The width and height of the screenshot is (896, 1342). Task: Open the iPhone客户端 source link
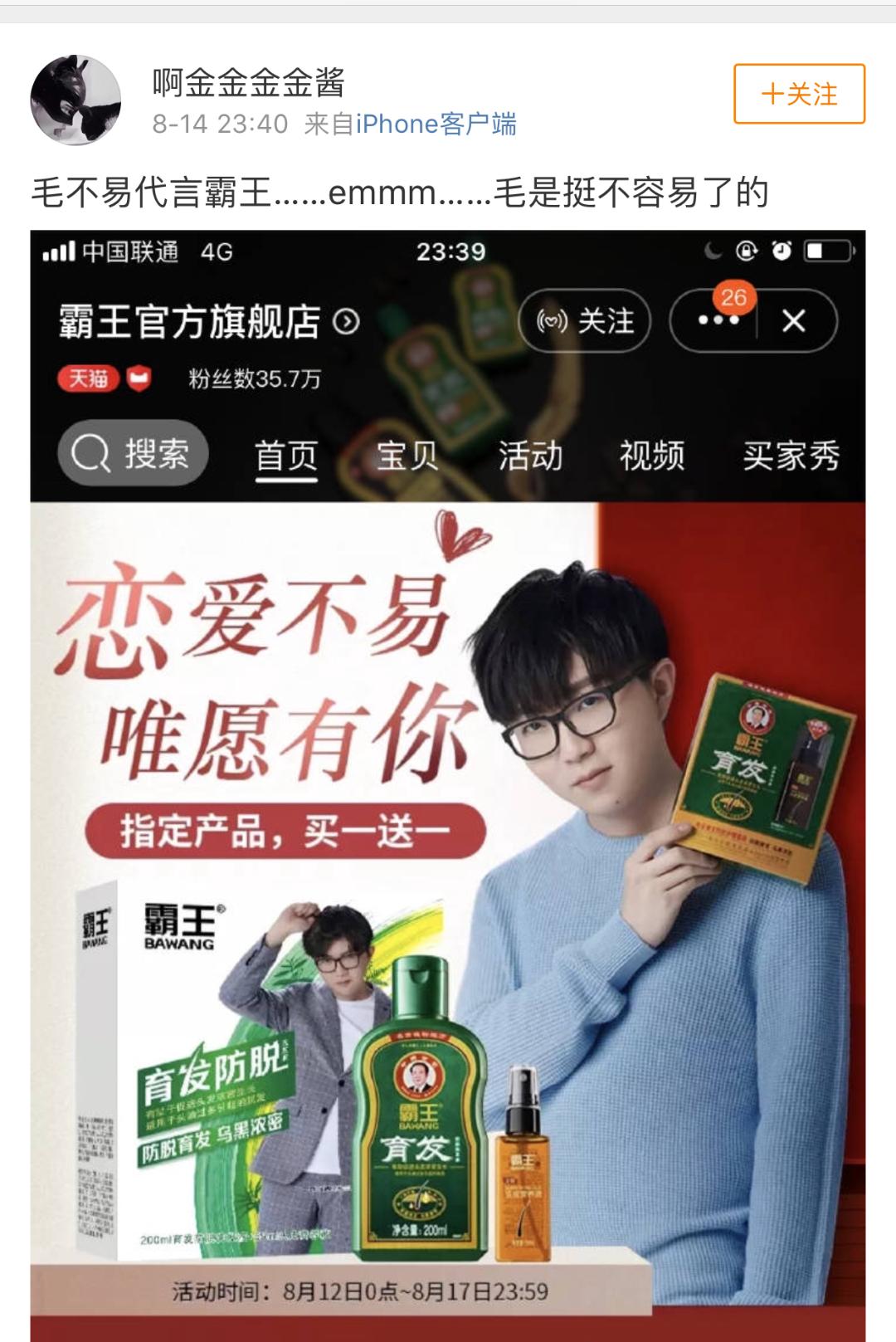436,124
